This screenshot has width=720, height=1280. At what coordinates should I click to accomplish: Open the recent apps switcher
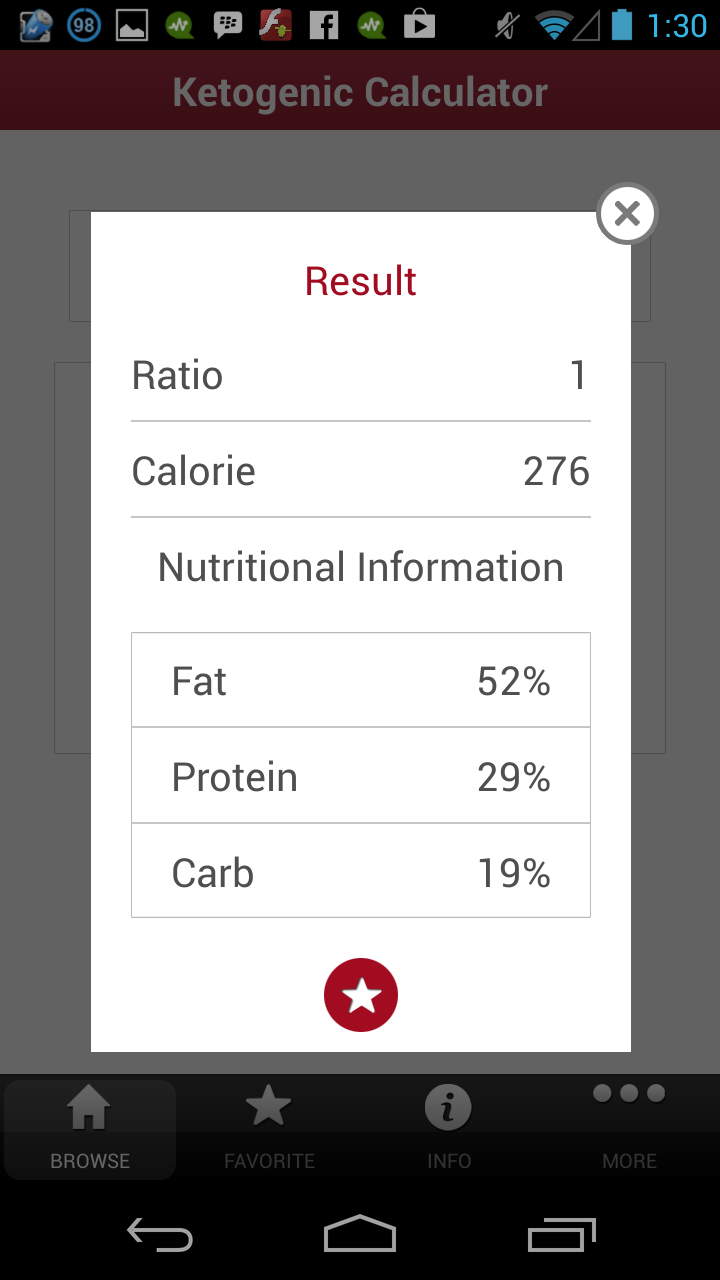tap(561, 1235)
